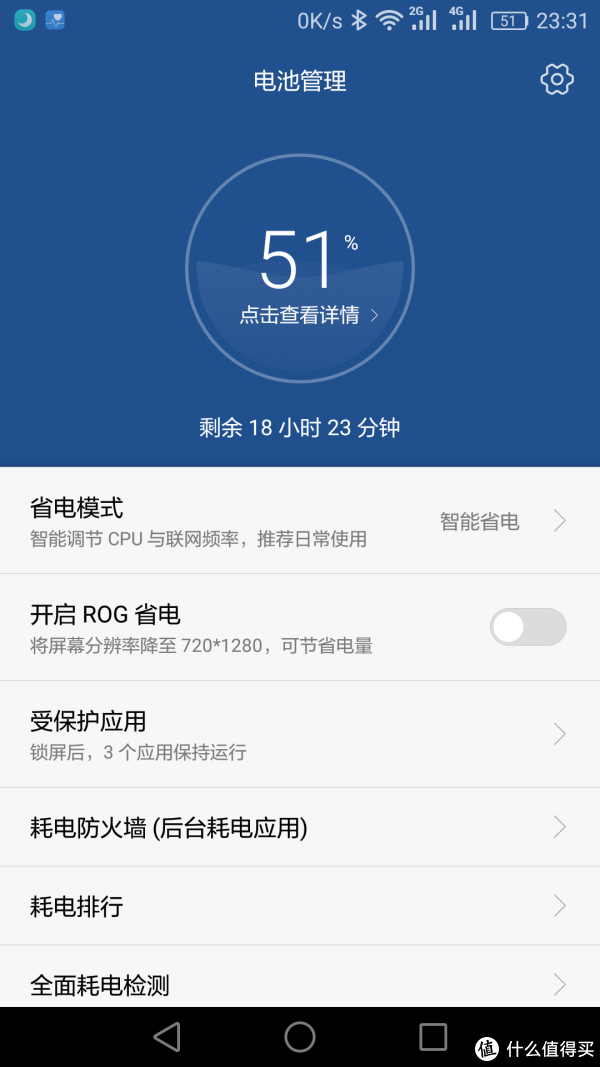The width and height of the screenshot is (600, 1067).
Task: Enable the 开启 ROG 省电 switch
Action: [x=528, y=627]
